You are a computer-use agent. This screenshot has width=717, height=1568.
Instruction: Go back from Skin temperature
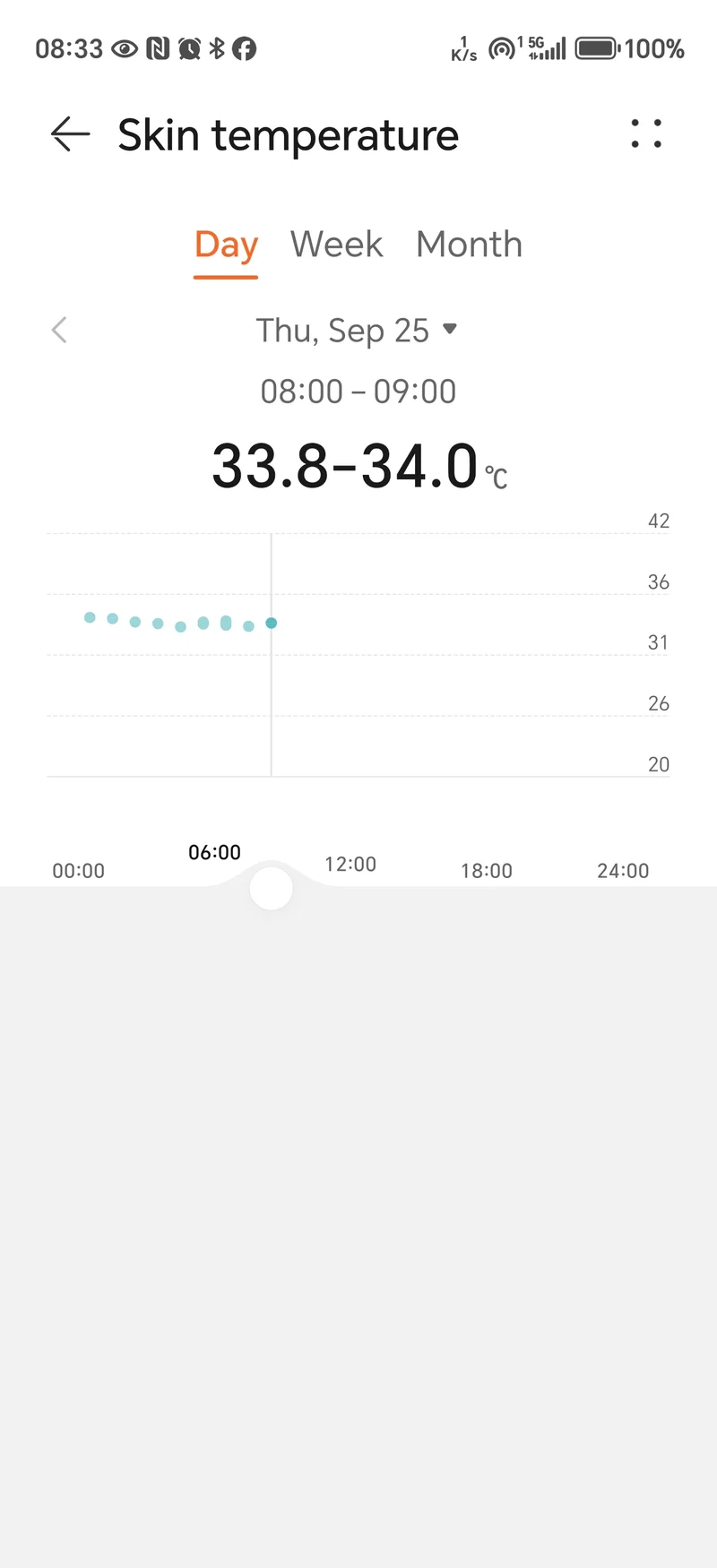[71, 134]
